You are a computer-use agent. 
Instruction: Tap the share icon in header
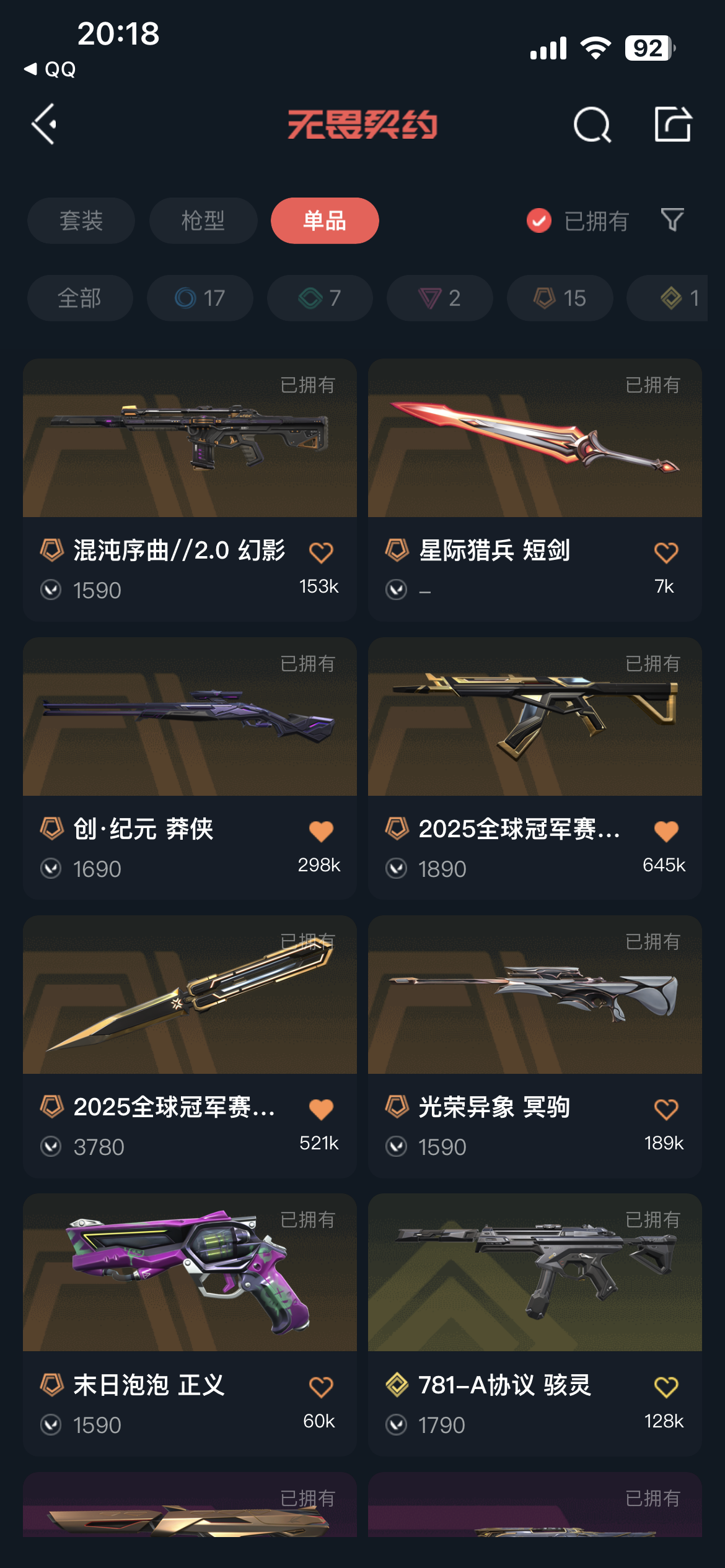pyautogui.click(x=672, y=124)
